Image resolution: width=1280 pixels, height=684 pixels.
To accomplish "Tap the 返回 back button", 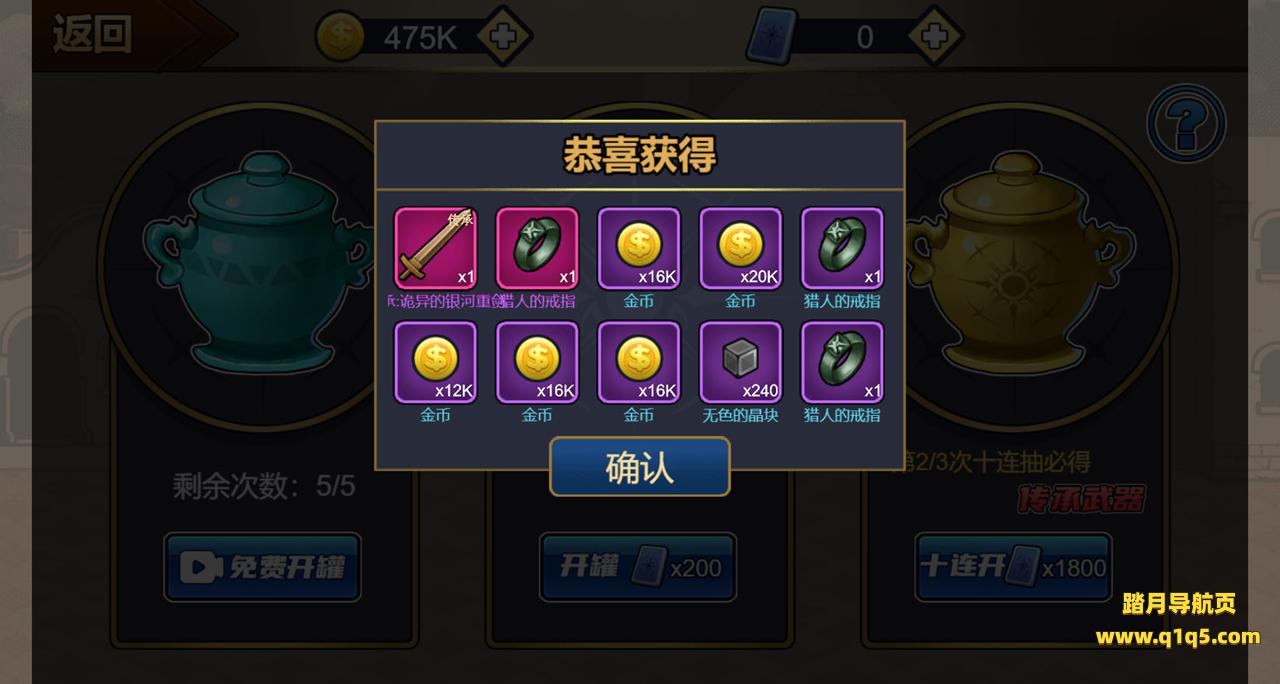I will (x=93, y=35).
